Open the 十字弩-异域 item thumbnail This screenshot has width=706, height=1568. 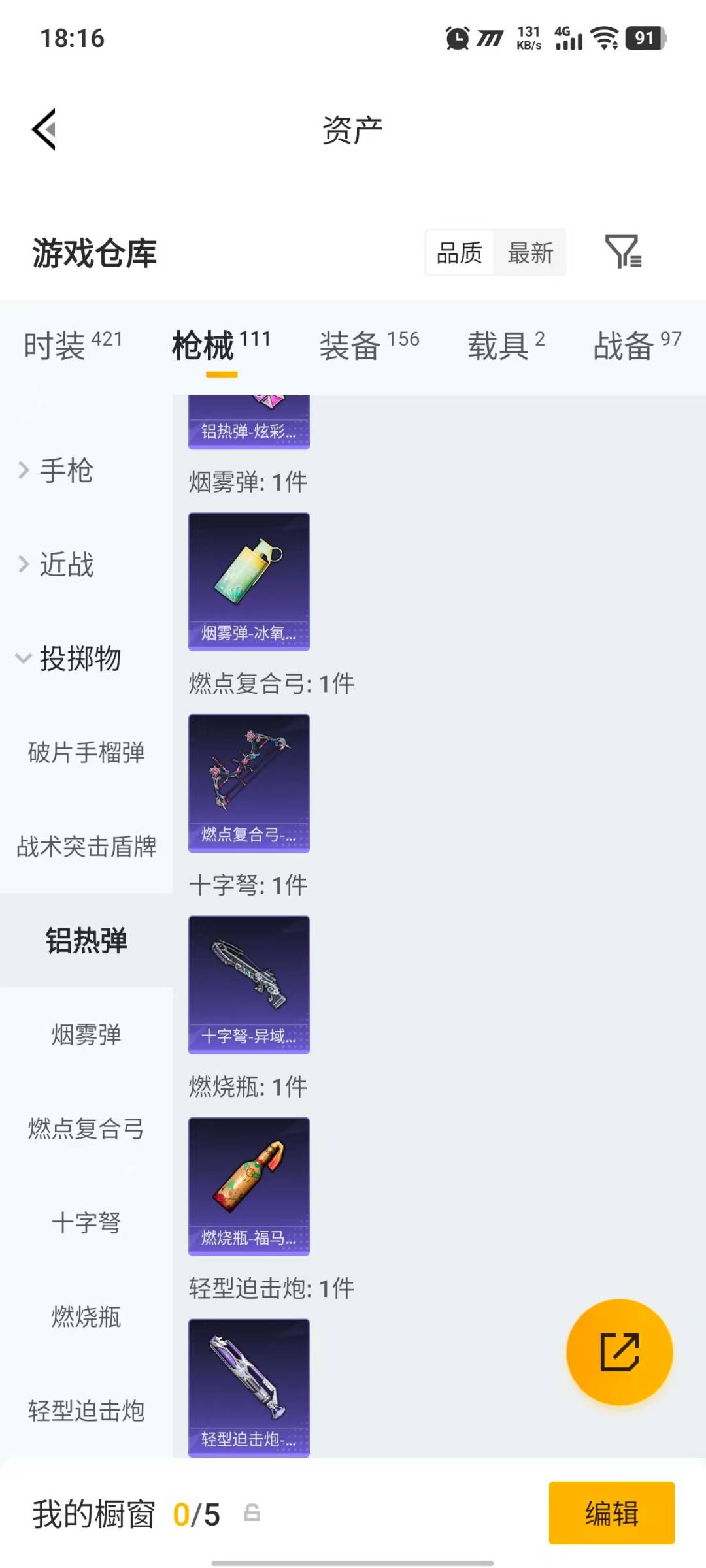tap(248, 985)
